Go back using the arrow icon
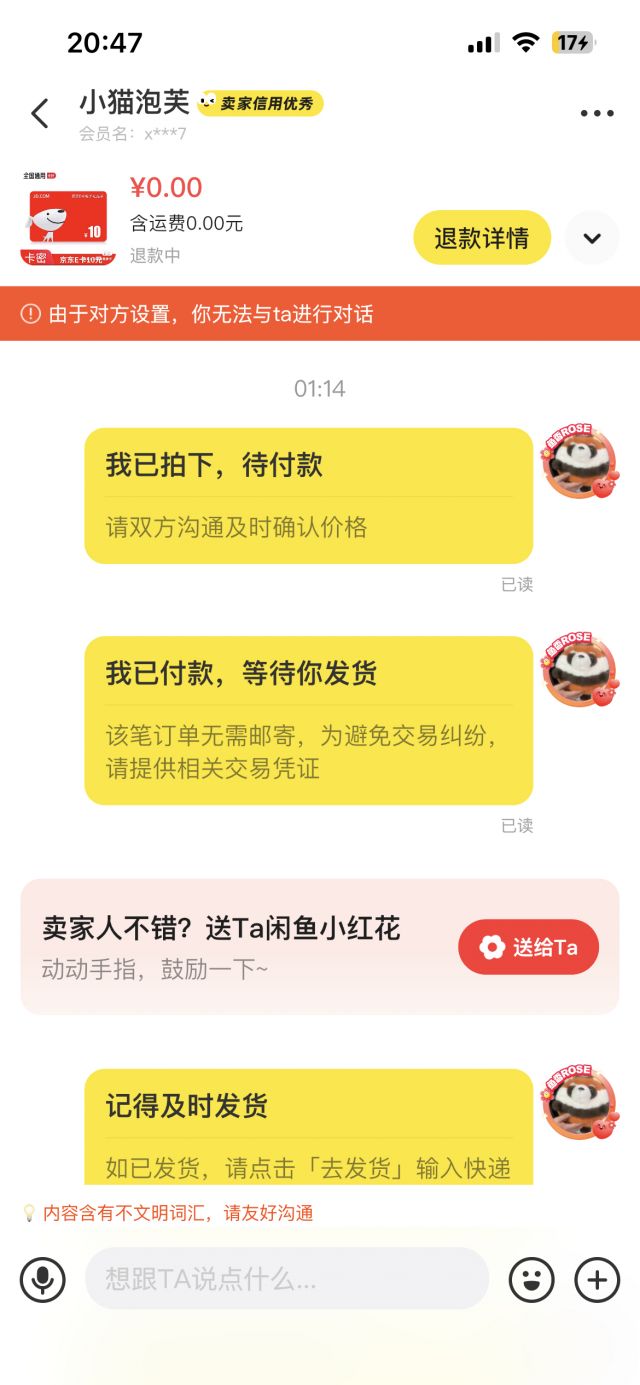640x1385 pixels. [x=40, y=113]
